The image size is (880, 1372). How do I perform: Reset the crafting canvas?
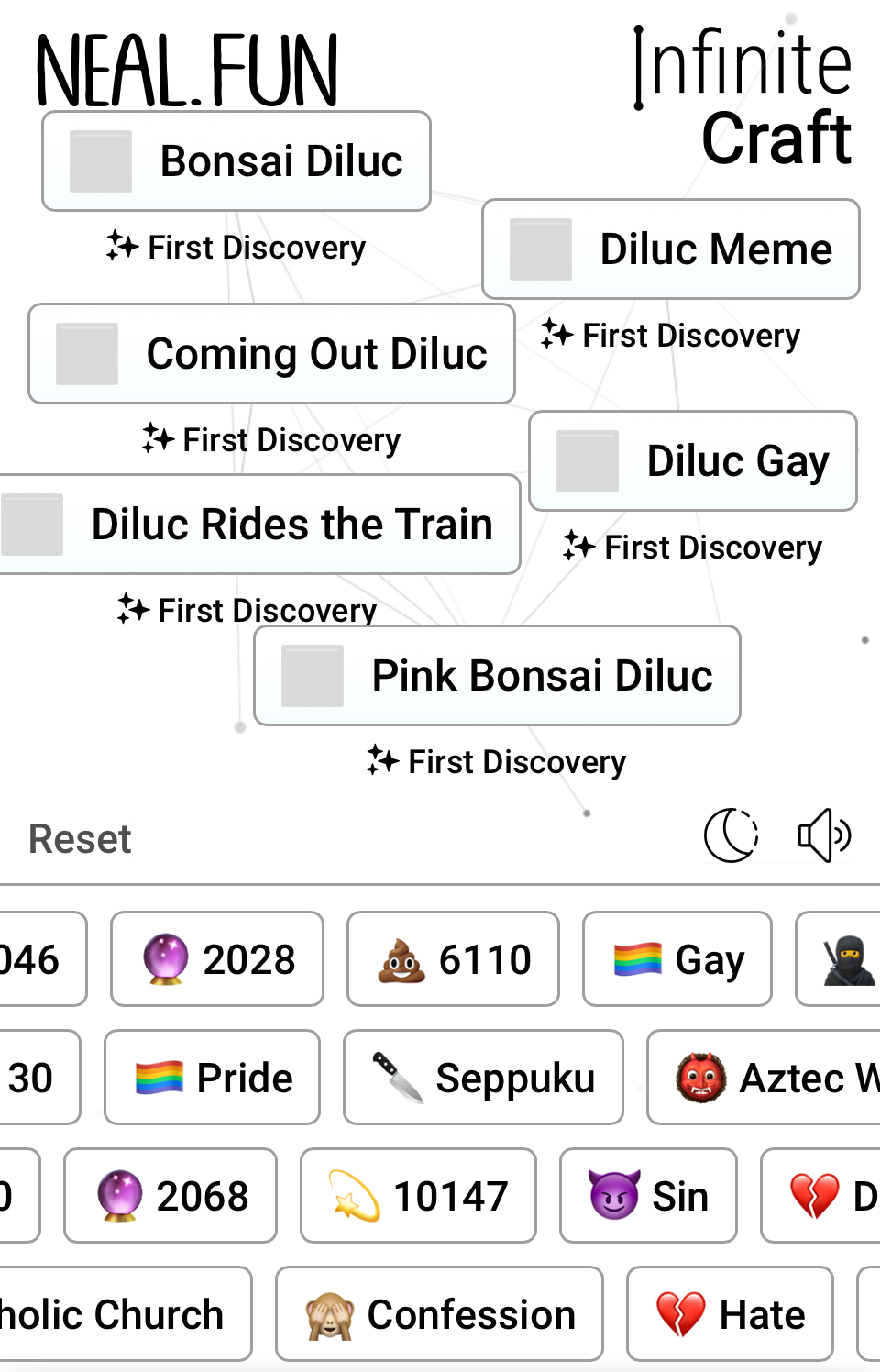click(80, 839)
